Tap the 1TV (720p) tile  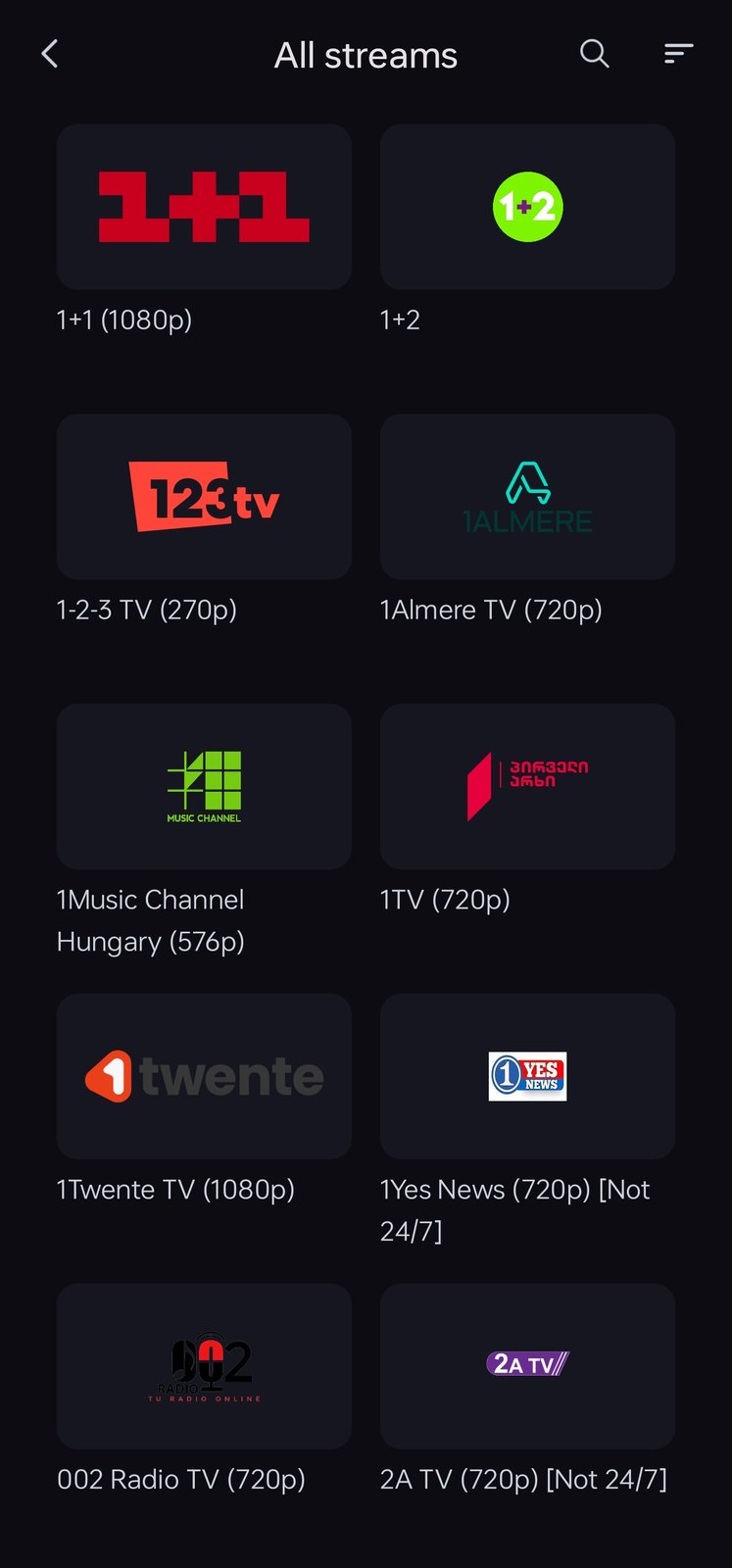click(x=527, y=787)
